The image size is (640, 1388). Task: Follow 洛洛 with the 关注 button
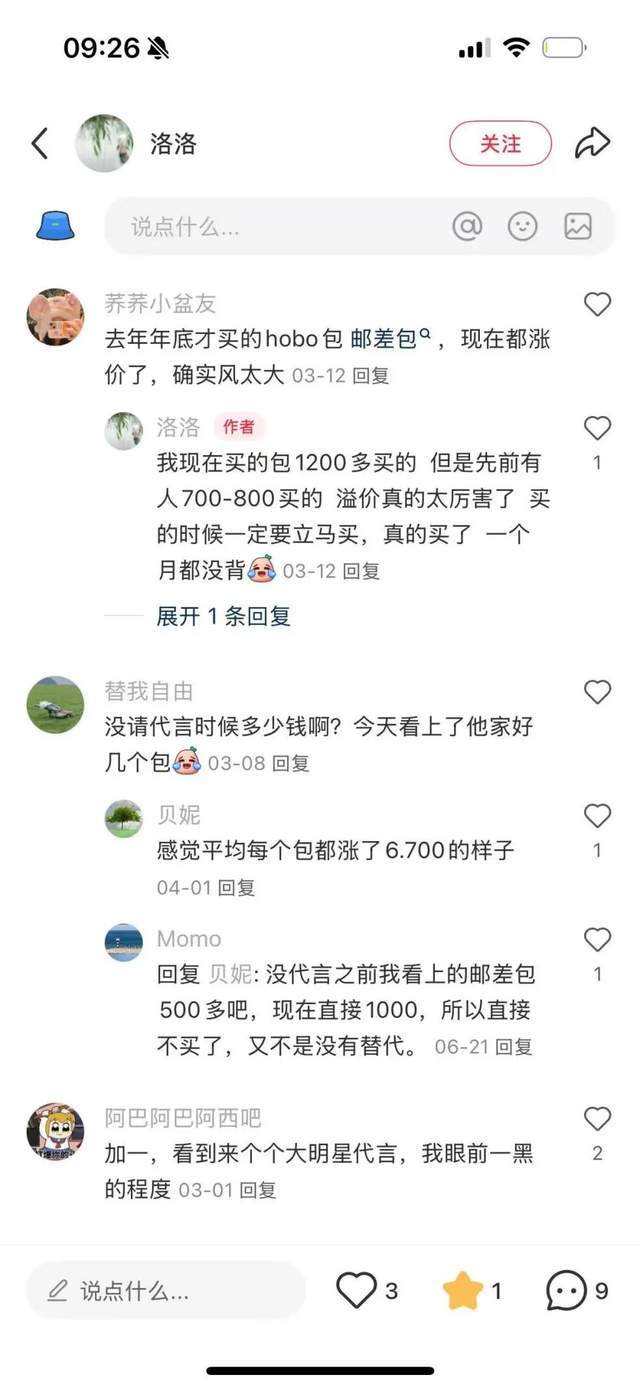[500, 144]
